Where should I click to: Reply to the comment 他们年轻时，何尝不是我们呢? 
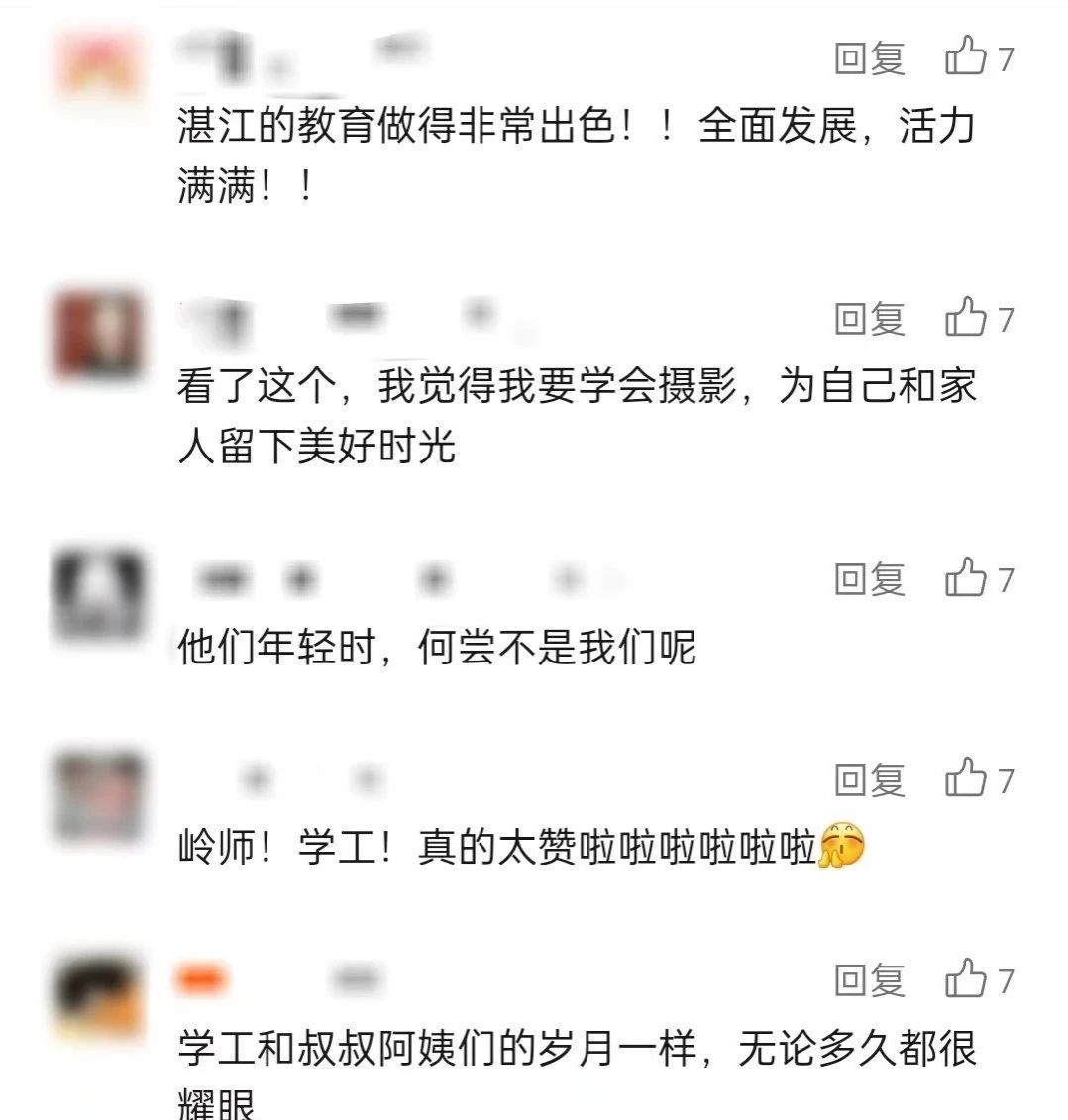(869, 579)
